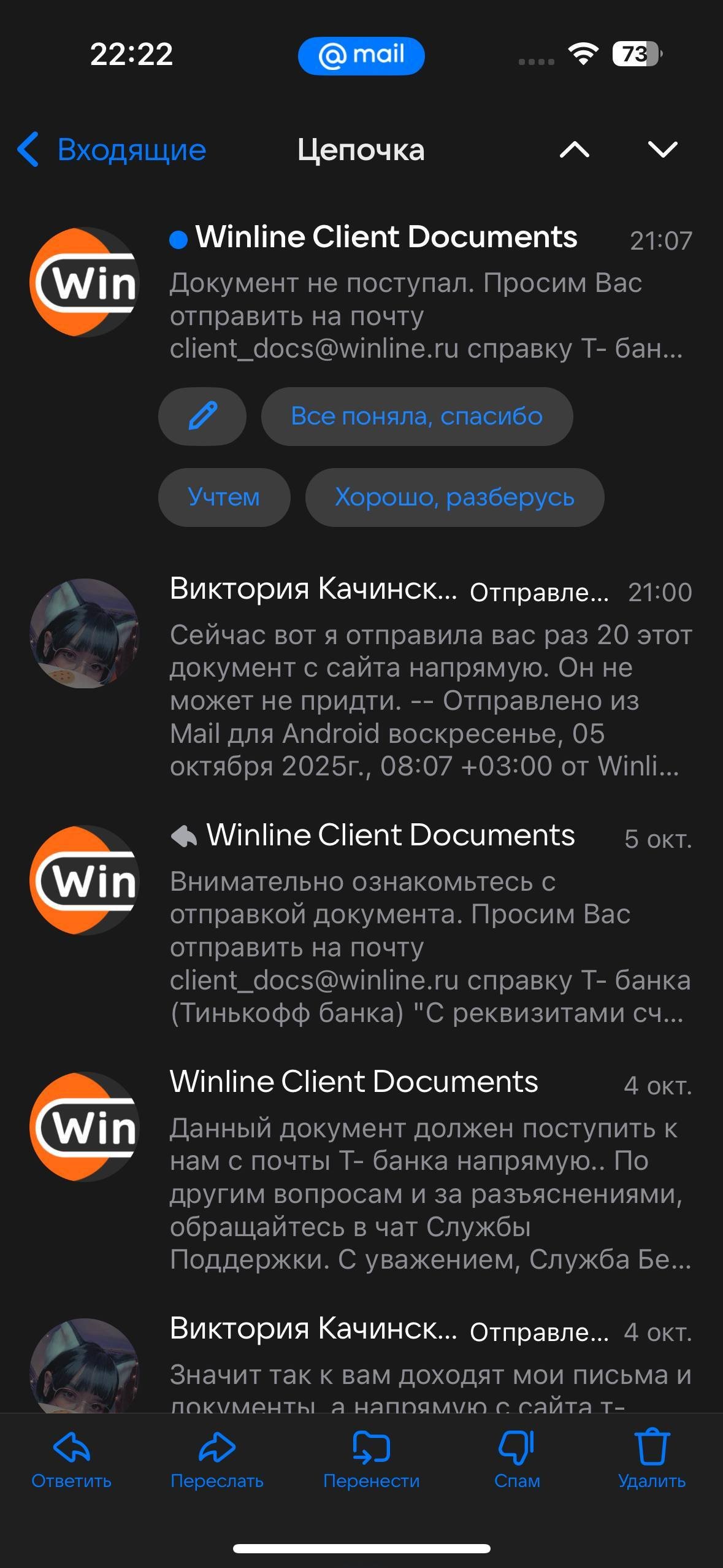This screenshot has width=723, height=1568.
Task: Forward the email with Переслать
Action: (217, 1460)
